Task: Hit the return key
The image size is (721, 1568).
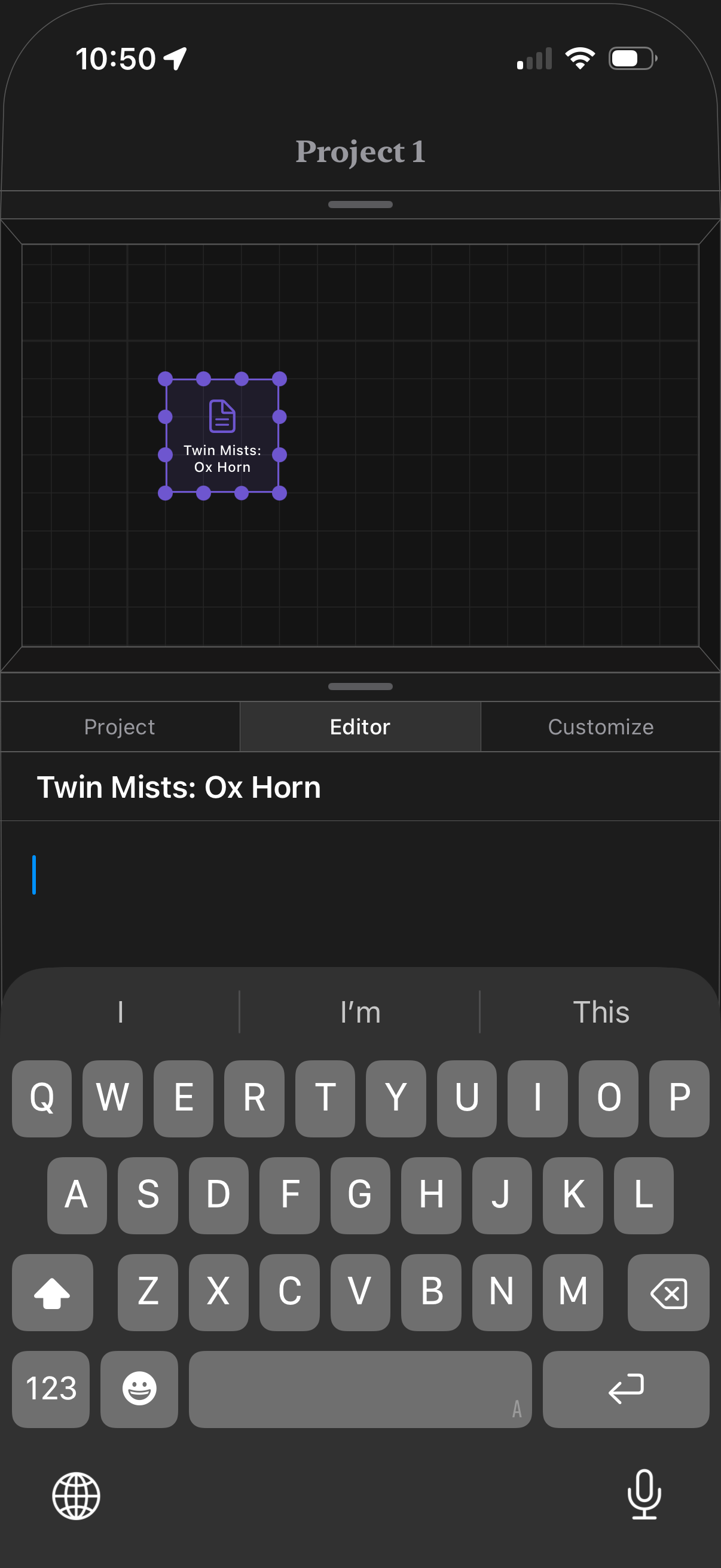Action: 625,1389
